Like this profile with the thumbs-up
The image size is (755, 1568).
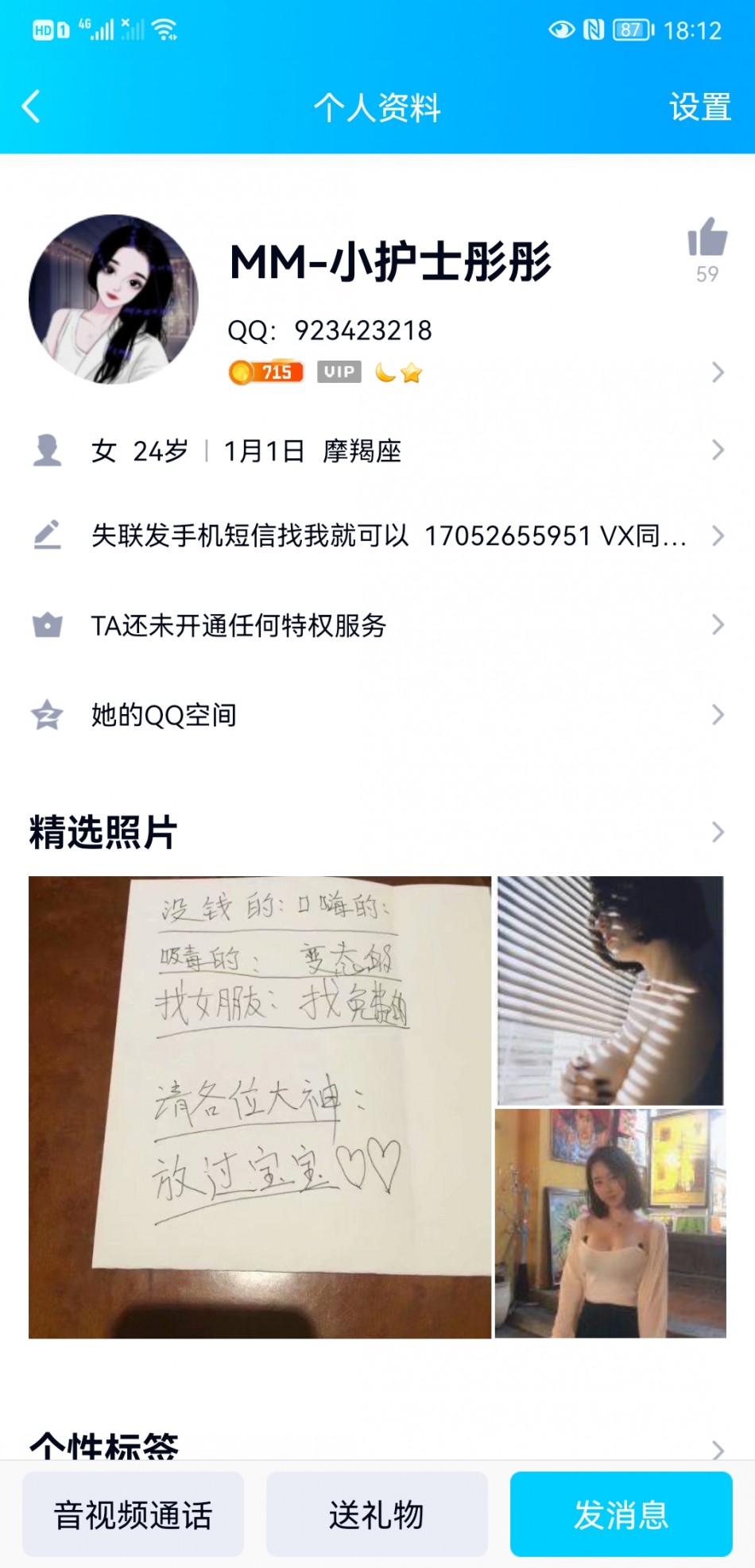click(707, 238)
